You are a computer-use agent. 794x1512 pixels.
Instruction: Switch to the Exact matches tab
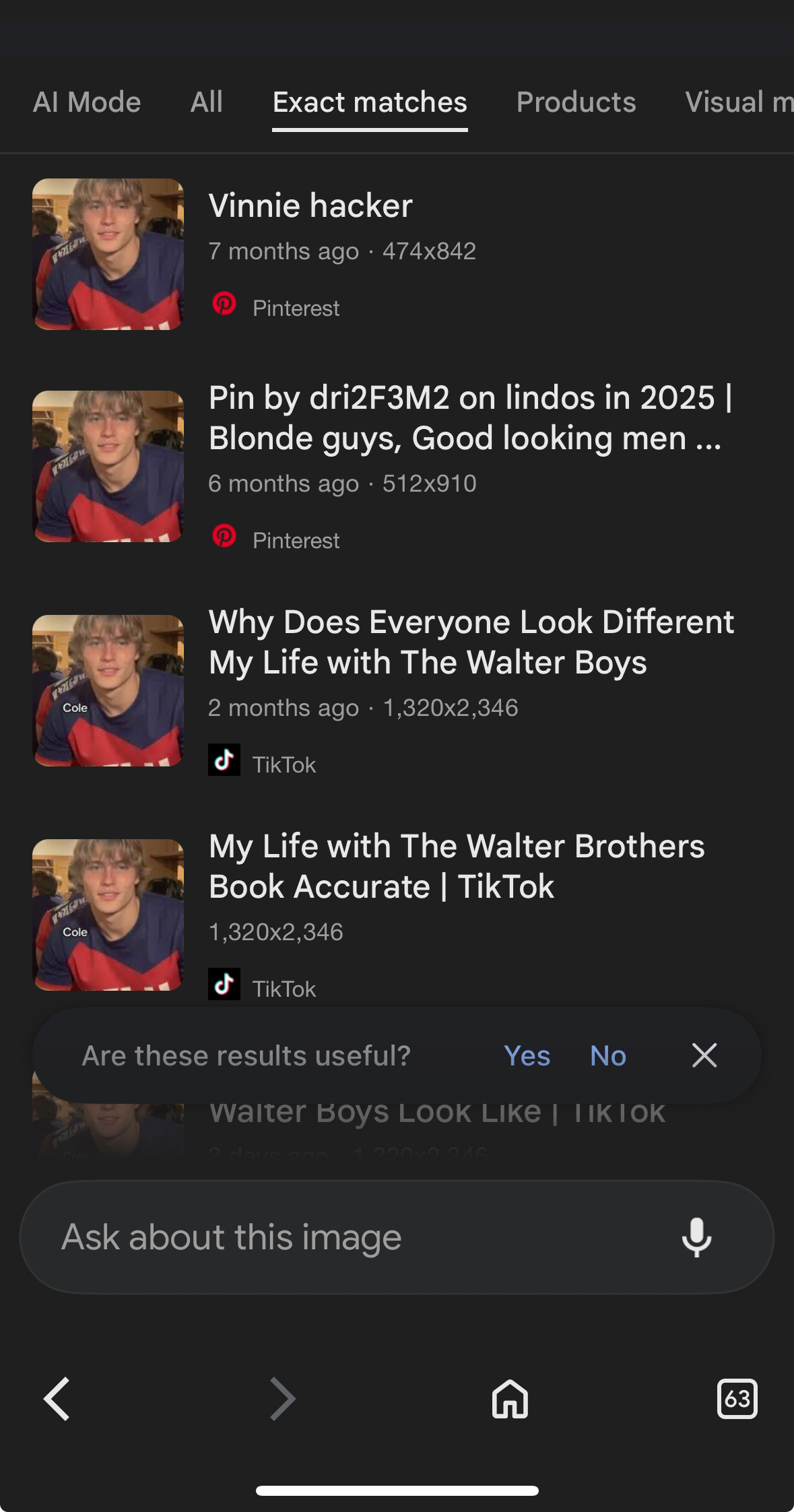coord(370,102)
